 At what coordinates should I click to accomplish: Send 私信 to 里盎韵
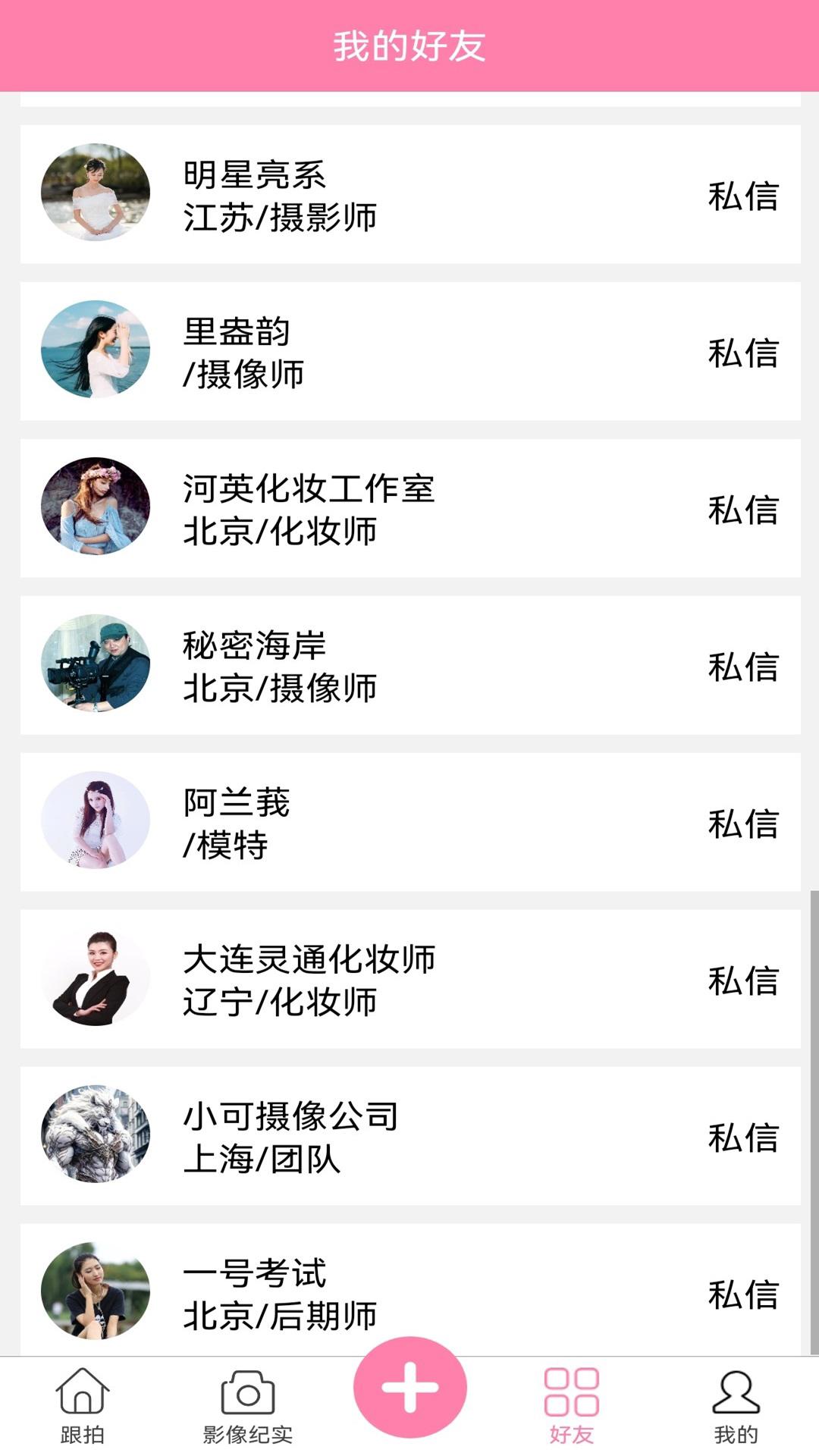coord(744,353)
